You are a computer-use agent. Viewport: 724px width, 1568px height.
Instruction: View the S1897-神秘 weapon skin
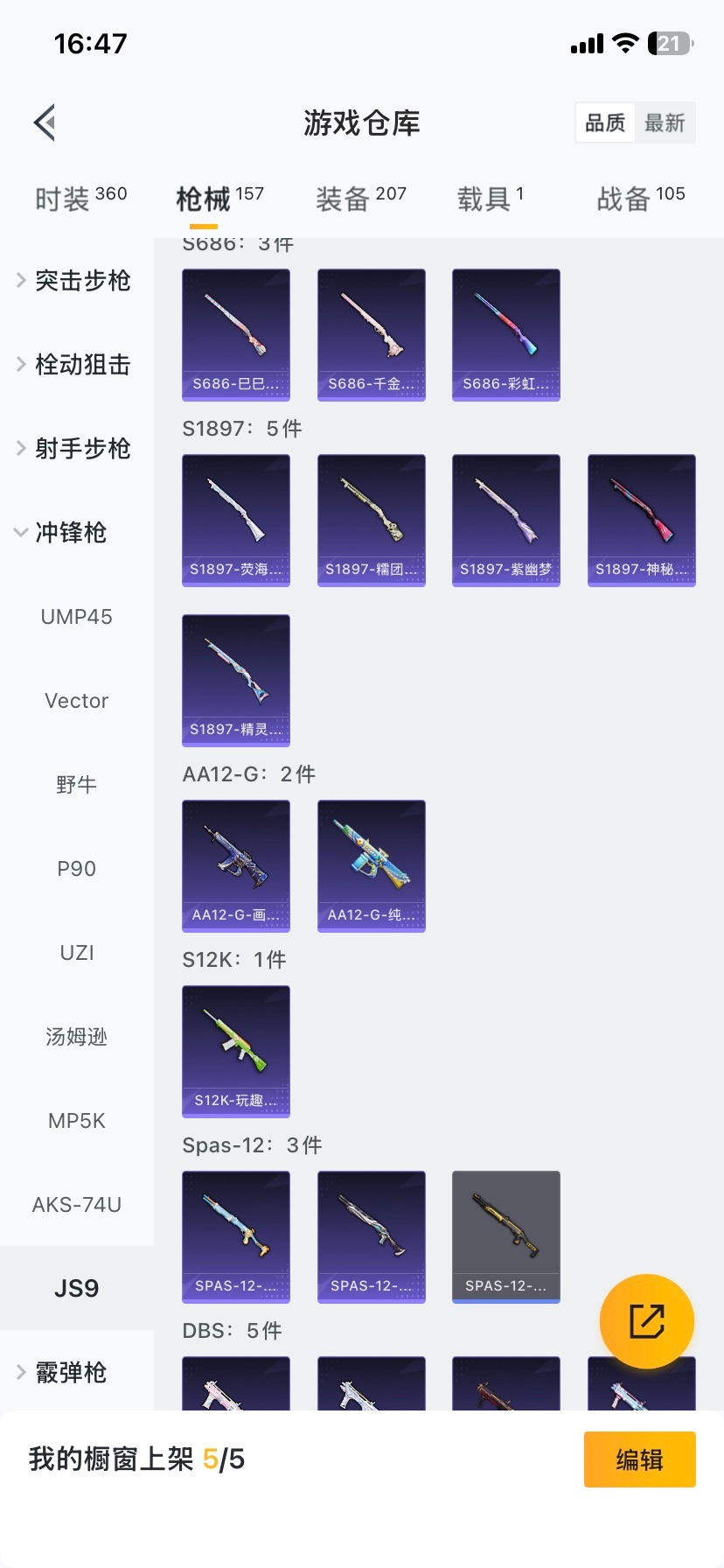coord(641,521)
